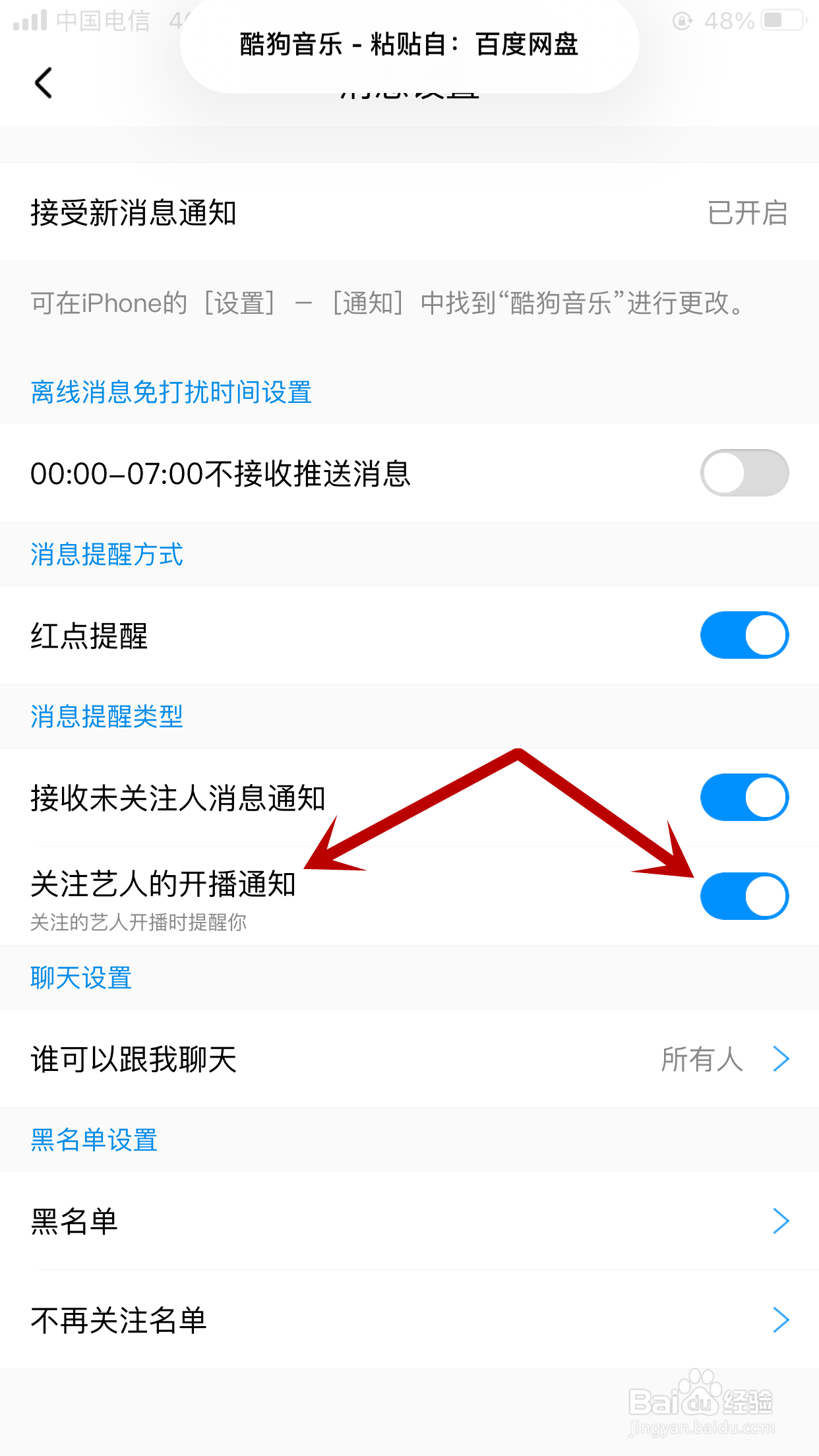This screenshot has height=1456, width=819.
Task: Tap the 消息提醒类型 section label
Action: (107, 717)
